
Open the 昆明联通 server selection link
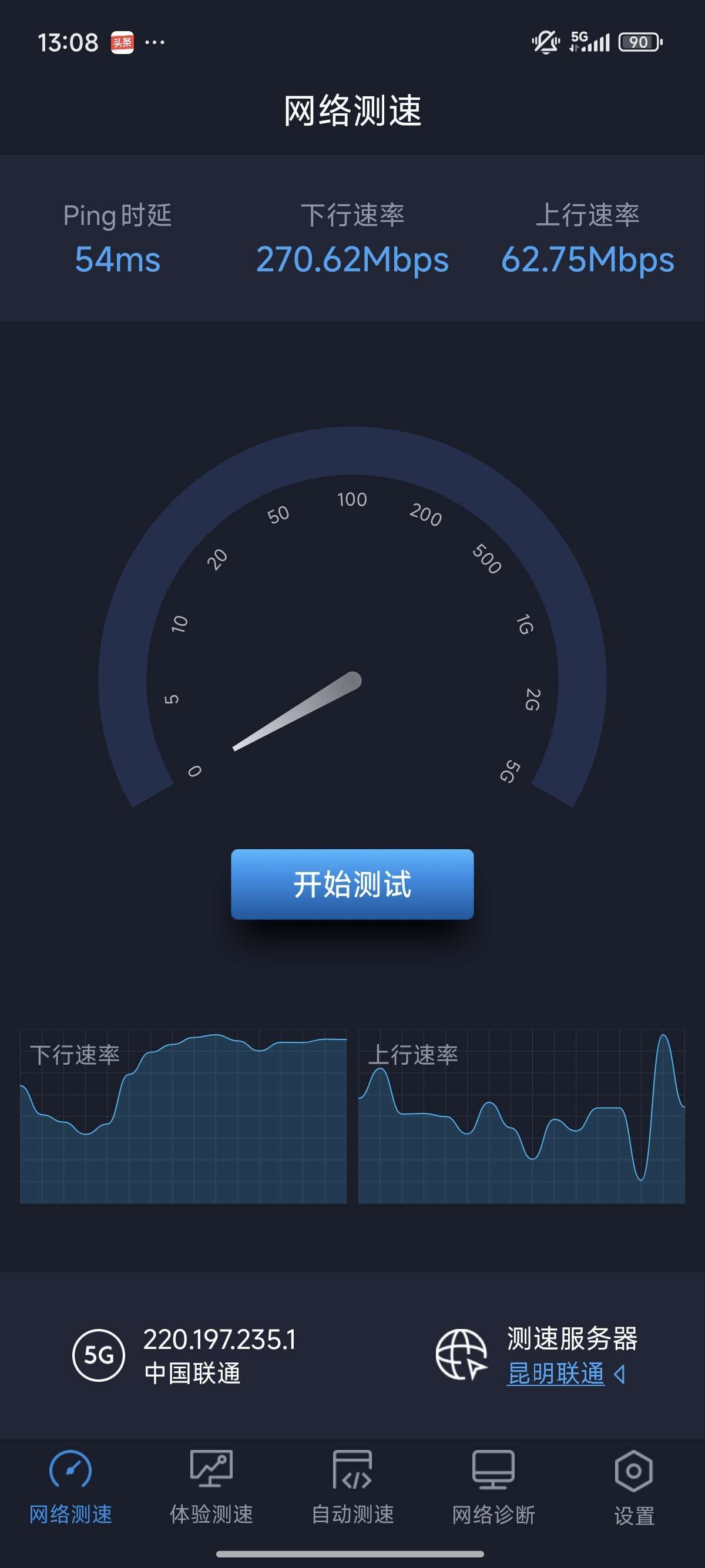click(x=556, y=1374)
